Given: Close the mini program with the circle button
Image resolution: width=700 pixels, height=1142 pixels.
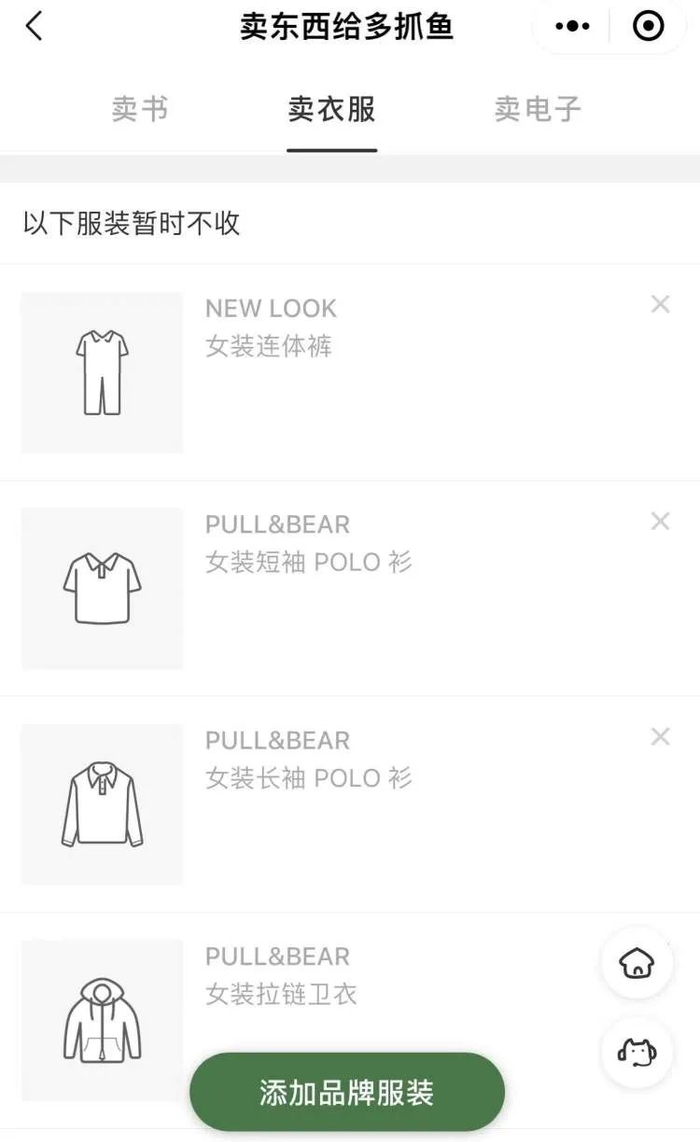Looking at the screenshot, I should click(648, 27).
